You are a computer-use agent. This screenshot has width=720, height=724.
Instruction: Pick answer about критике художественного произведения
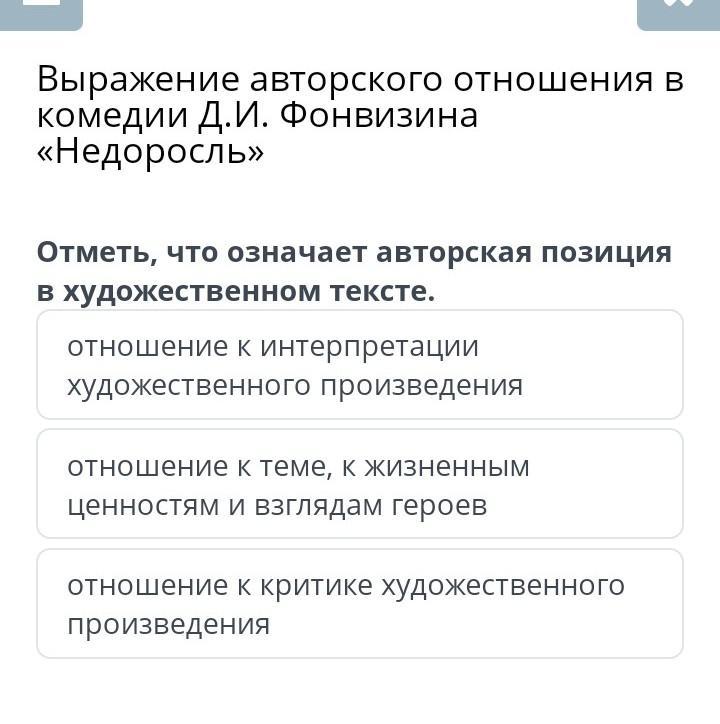pos(360,603)
